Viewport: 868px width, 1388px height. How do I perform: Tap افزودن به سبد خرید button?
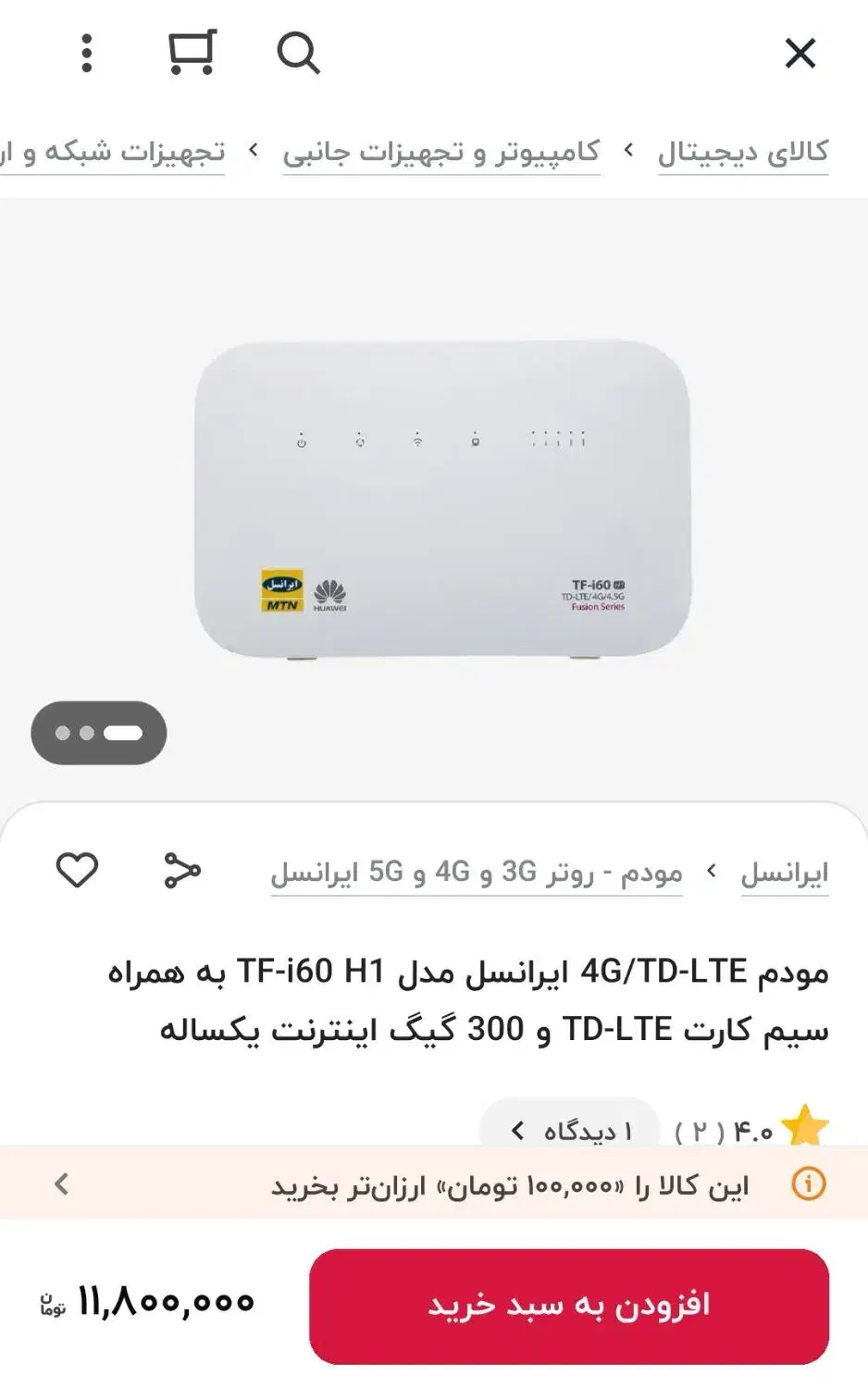point(568,1306)
